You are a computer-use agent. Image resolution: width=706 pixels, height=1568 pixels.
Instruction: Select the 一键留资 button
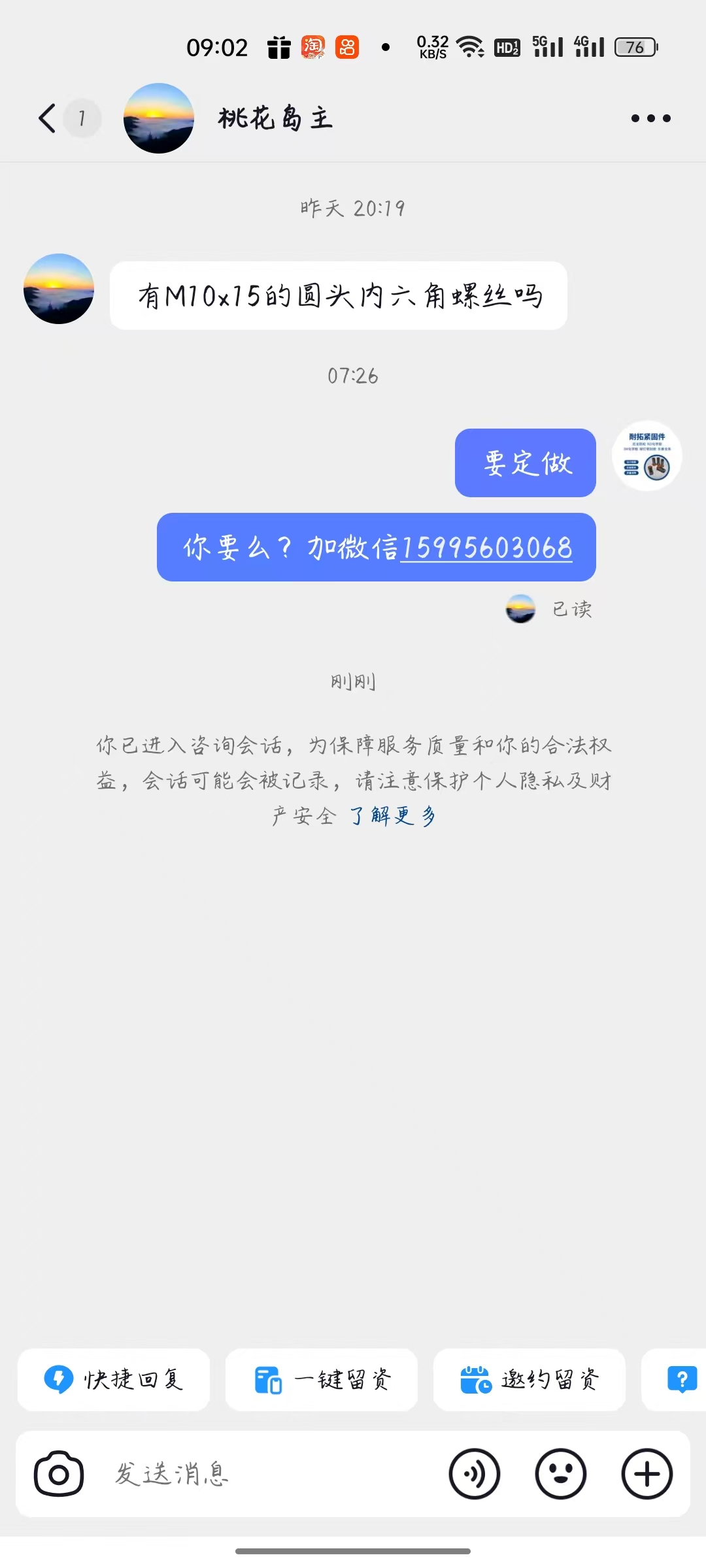click(322, 1379)
